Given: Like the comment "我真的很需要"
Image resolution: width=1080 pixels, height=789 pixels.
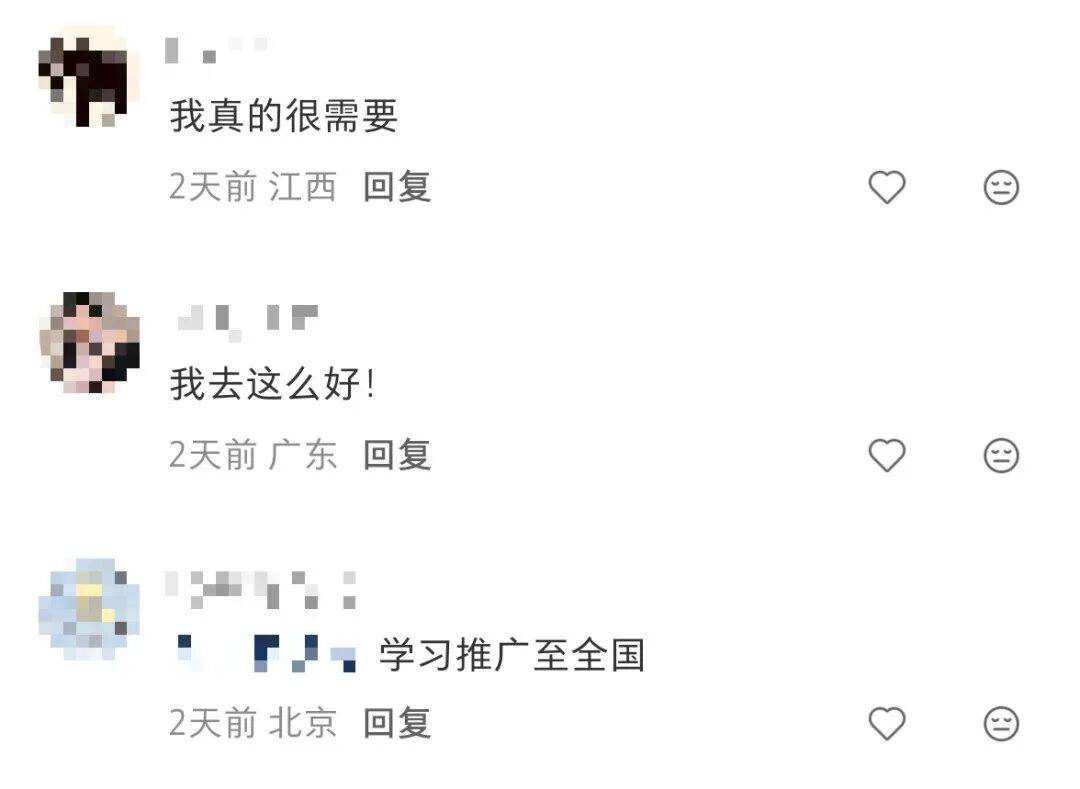Looking at the screenshot, I should click(x=886, y=187).
